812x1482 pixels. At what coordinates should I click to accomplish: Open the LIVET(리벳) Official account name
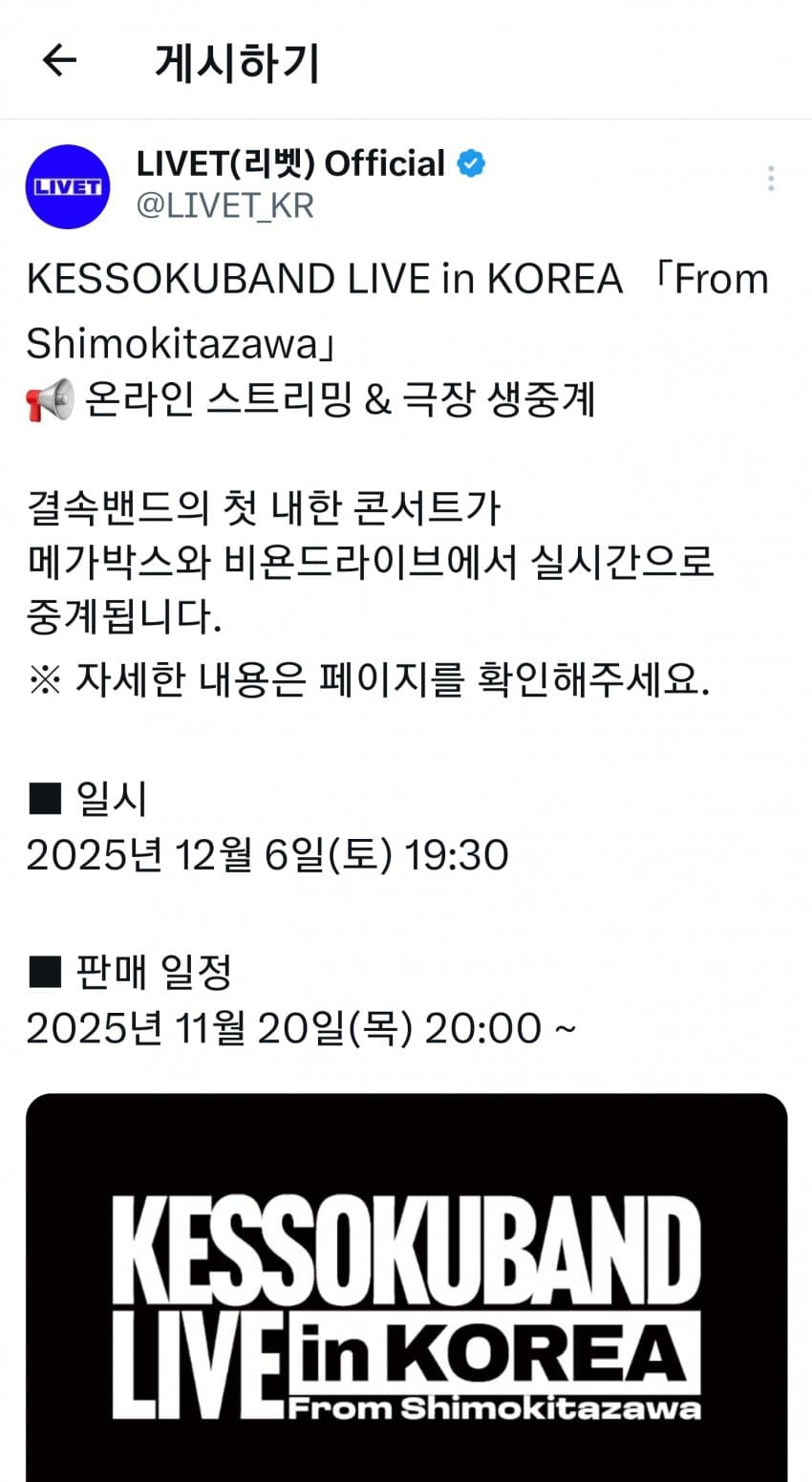290,164
